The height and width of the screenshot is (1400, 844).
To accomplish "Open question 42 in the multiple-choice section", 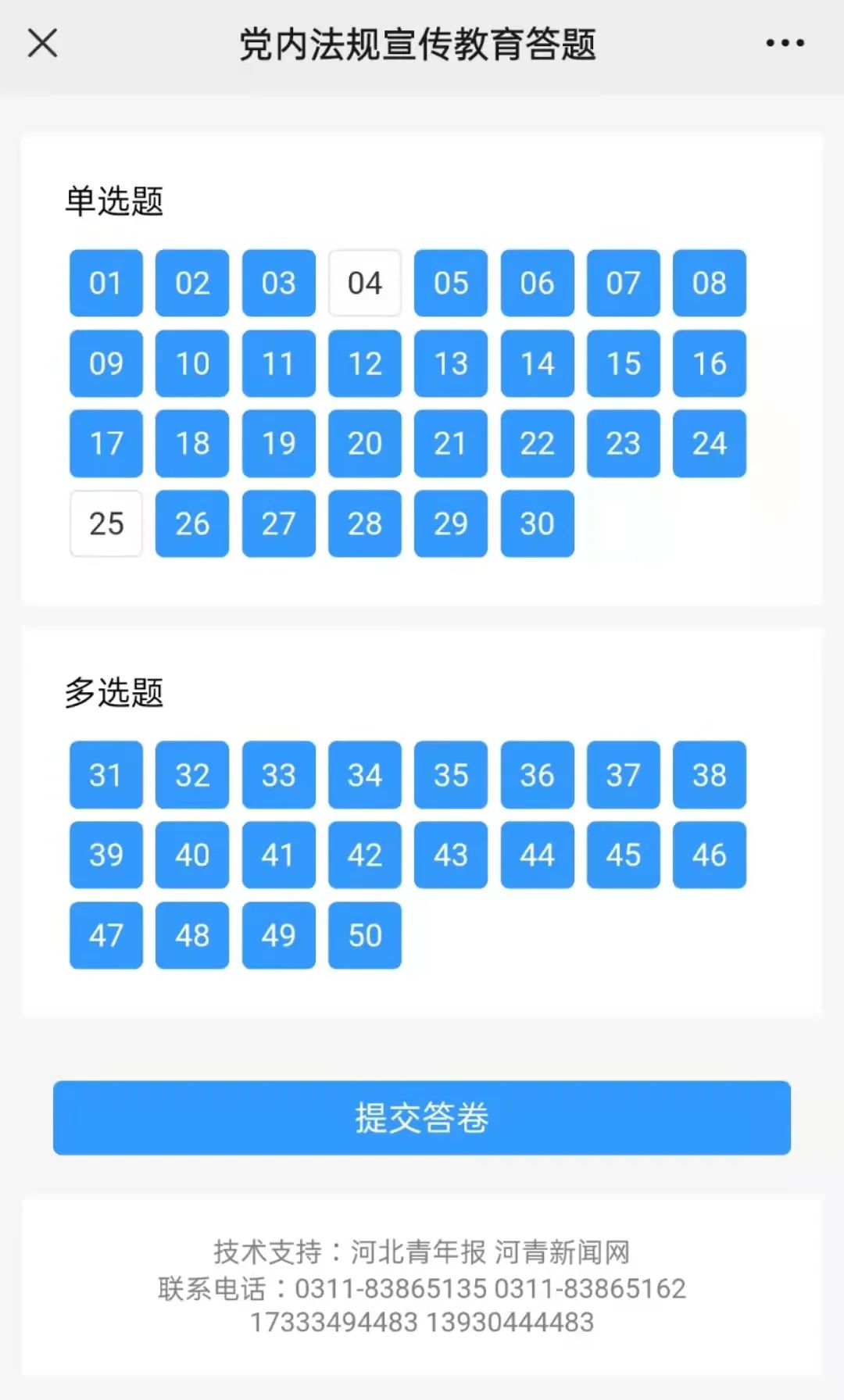I will coord(364,855).
